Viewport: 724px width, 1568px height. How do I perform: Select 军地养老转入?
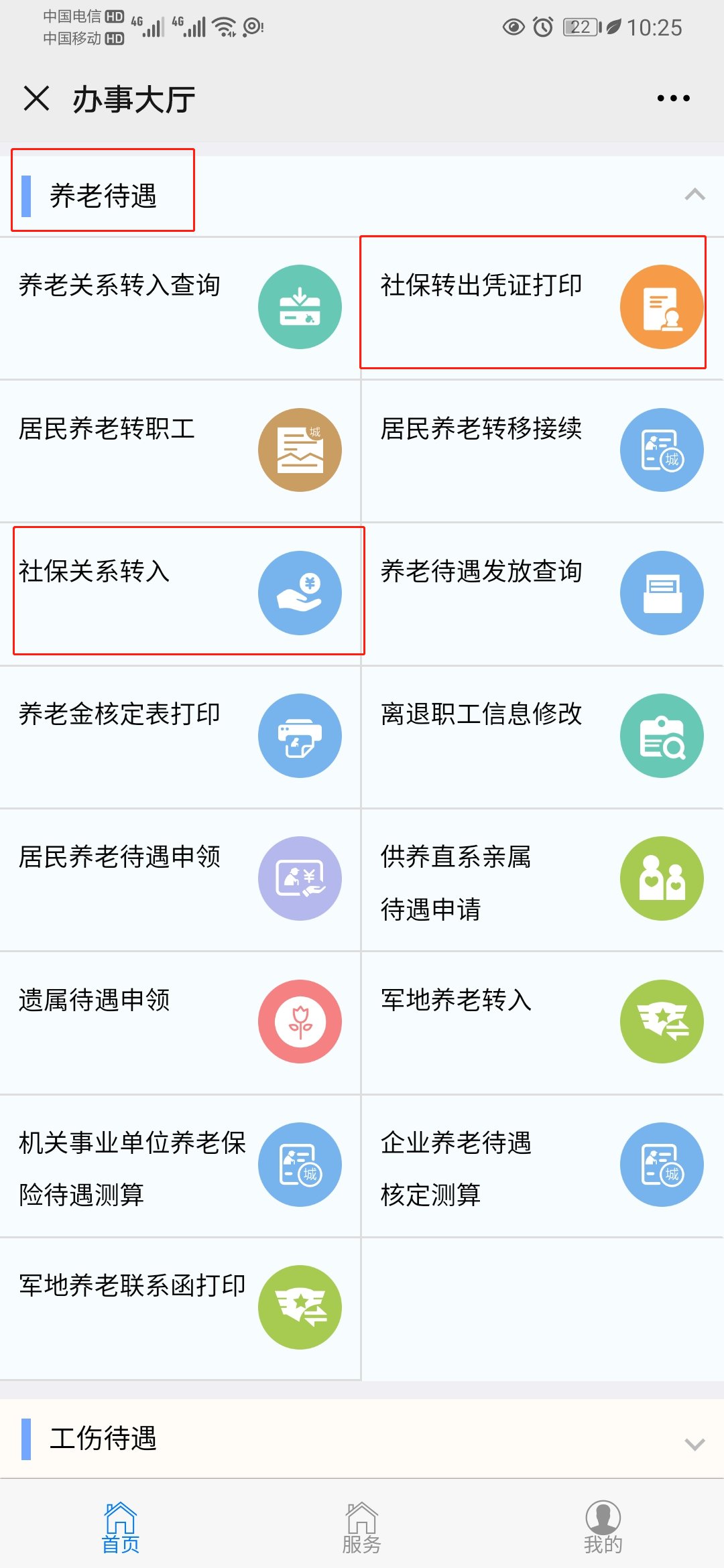click(x=542, y=1021)
